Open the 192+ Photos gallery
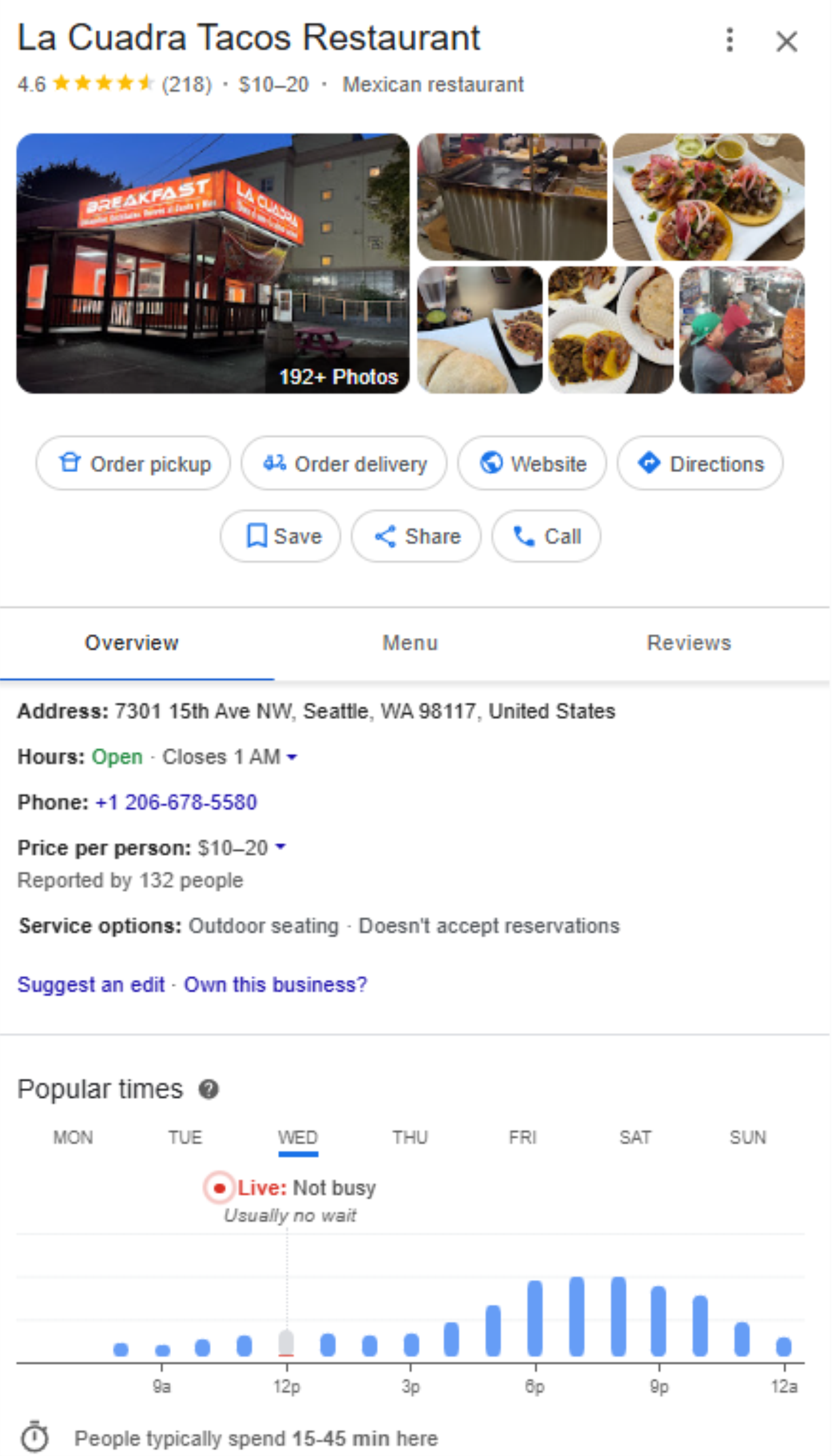The width and height of the screenshot is (832, 1456). [338, 377]
